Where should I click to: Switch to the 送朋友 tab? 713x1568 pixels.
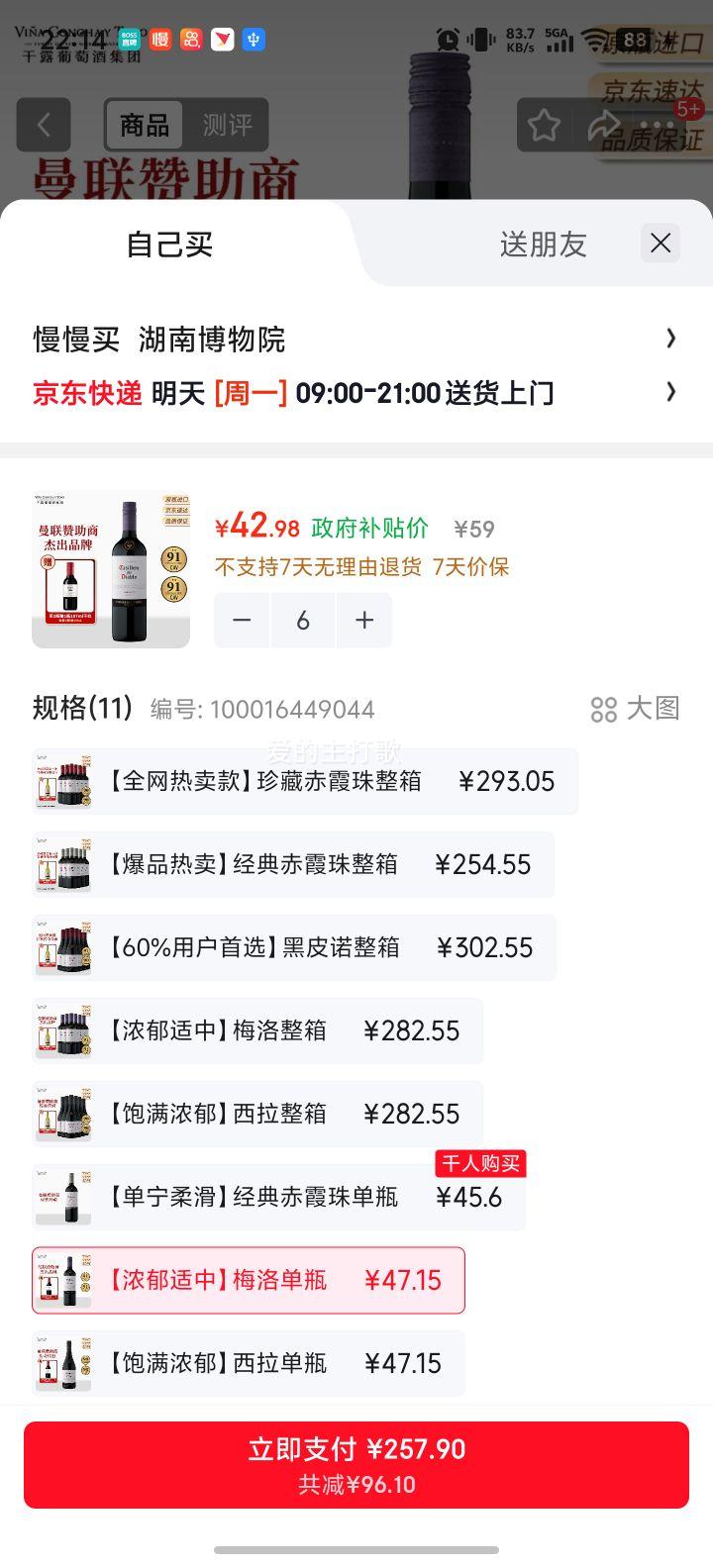(x=543, y=245)
